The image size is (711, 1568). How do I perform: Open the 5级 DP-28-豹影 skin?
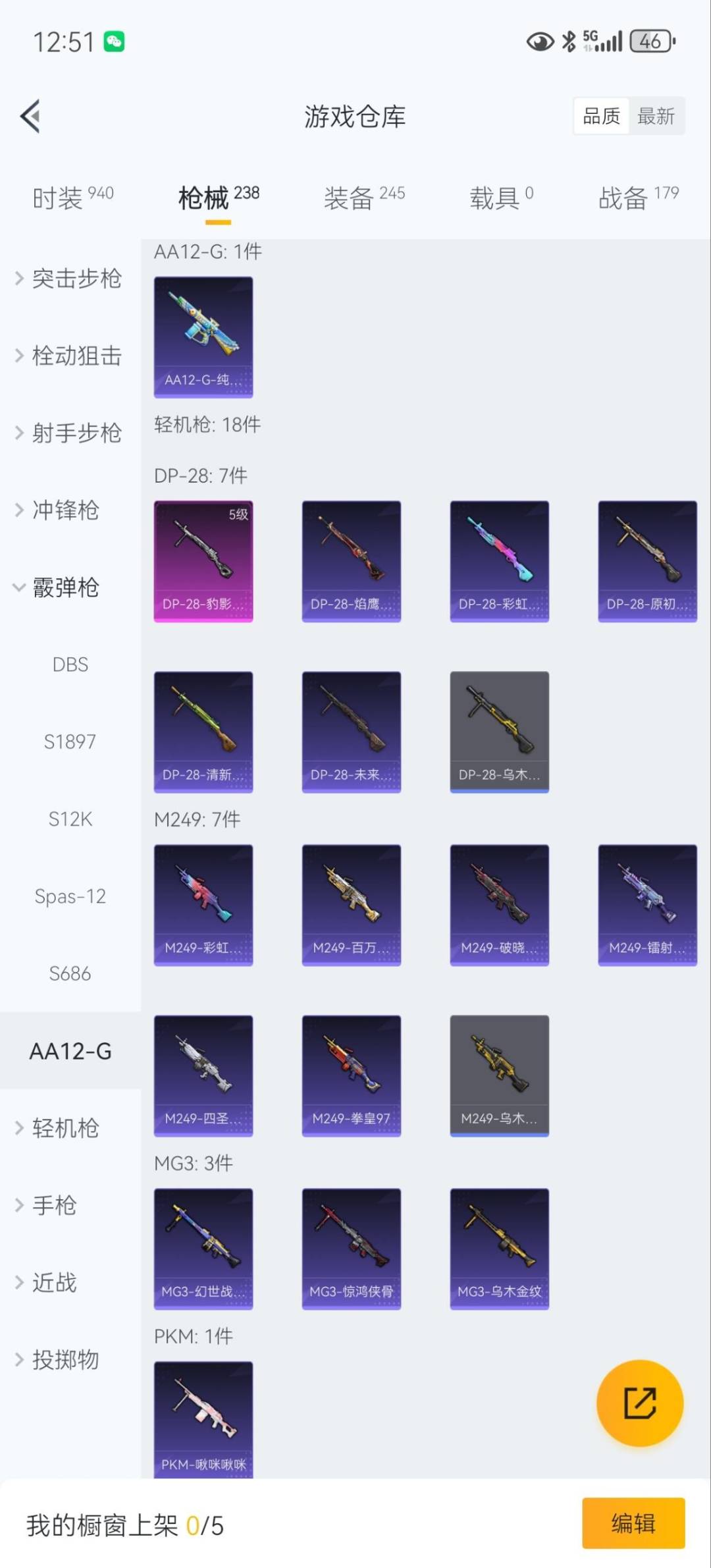[x=203, y=561]
